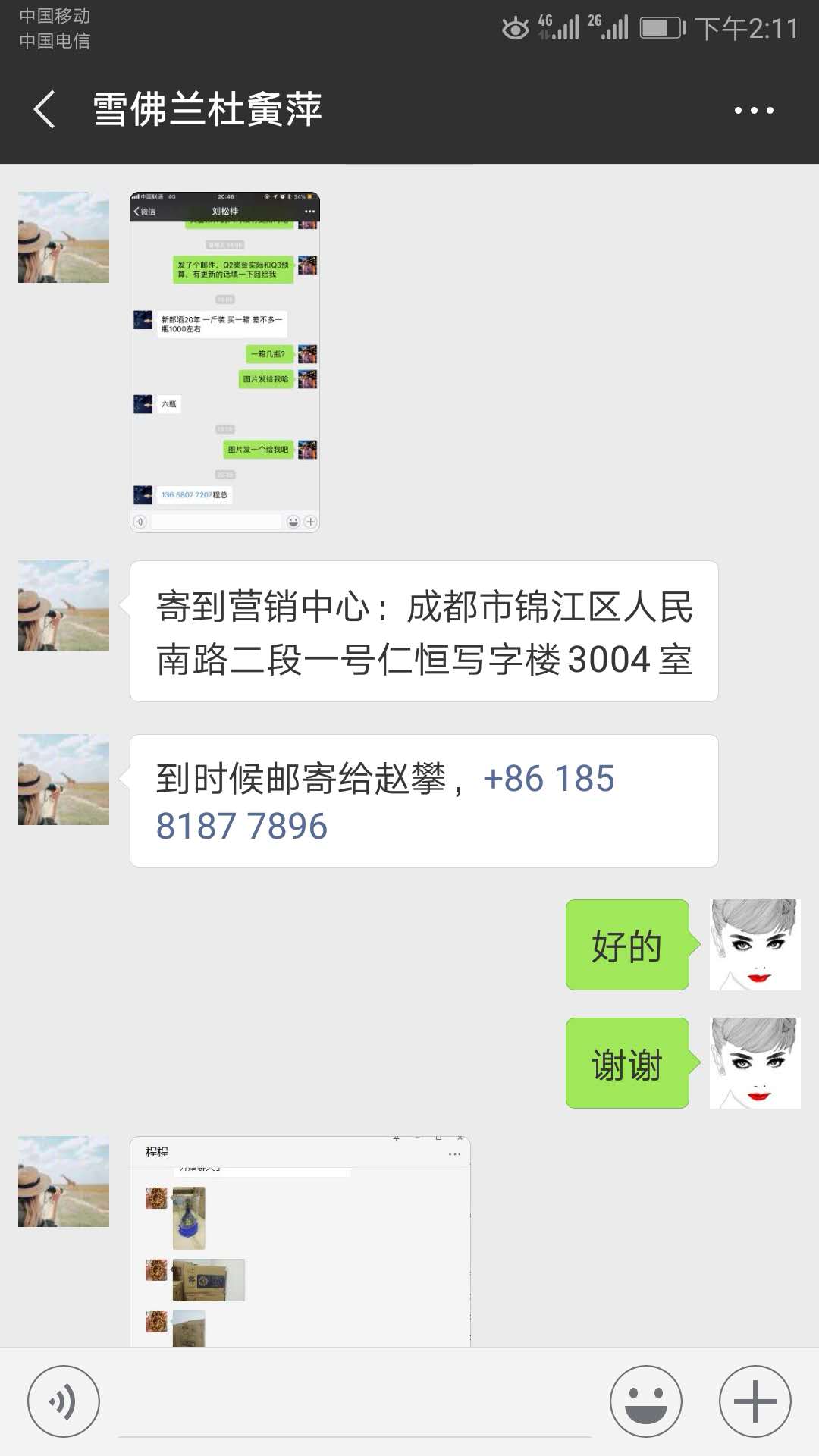Open the emoji sticker panel
Viewport: 819px width, 1456px height.
646,1401
